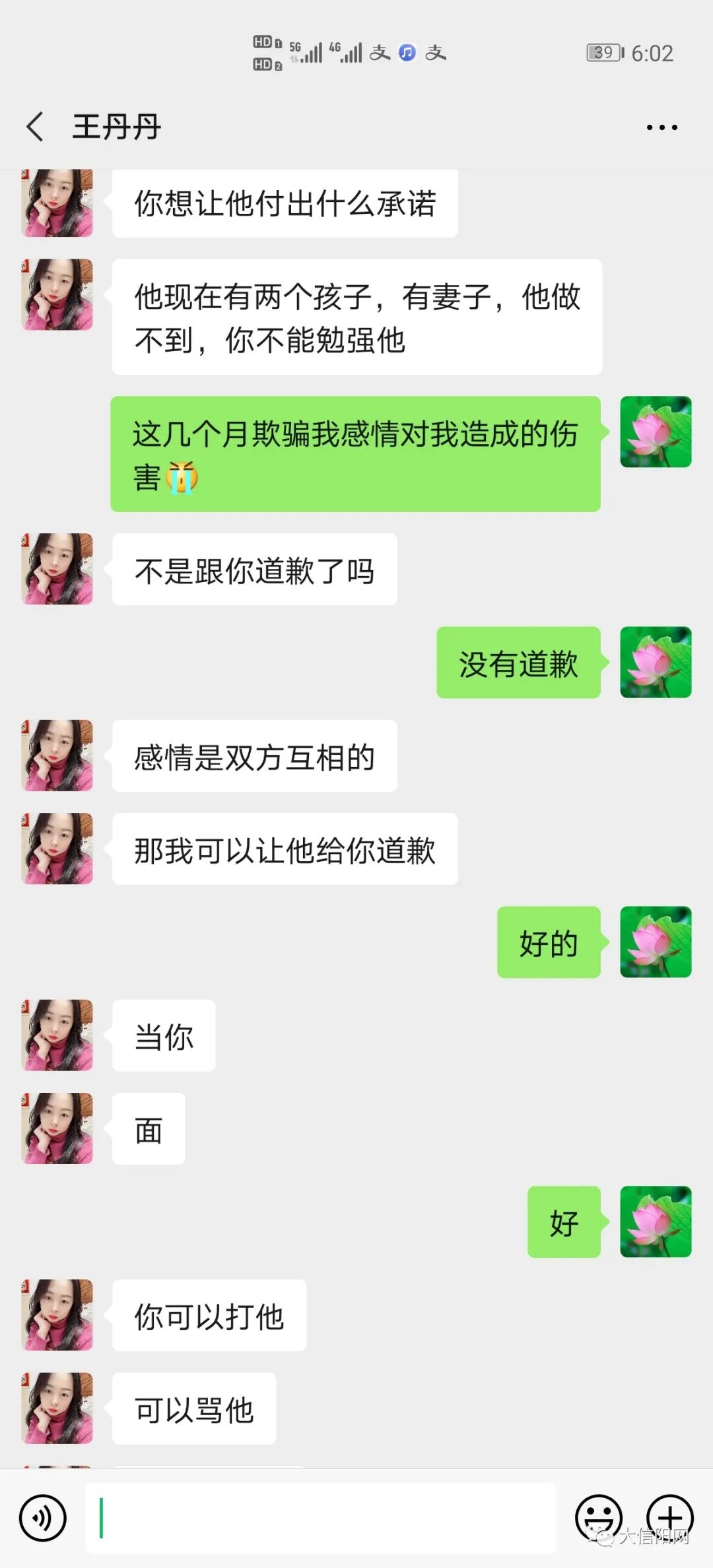Tap the music player icon in the status bar
Viewport: 713px width, 1568px height.
coord(407,53)
